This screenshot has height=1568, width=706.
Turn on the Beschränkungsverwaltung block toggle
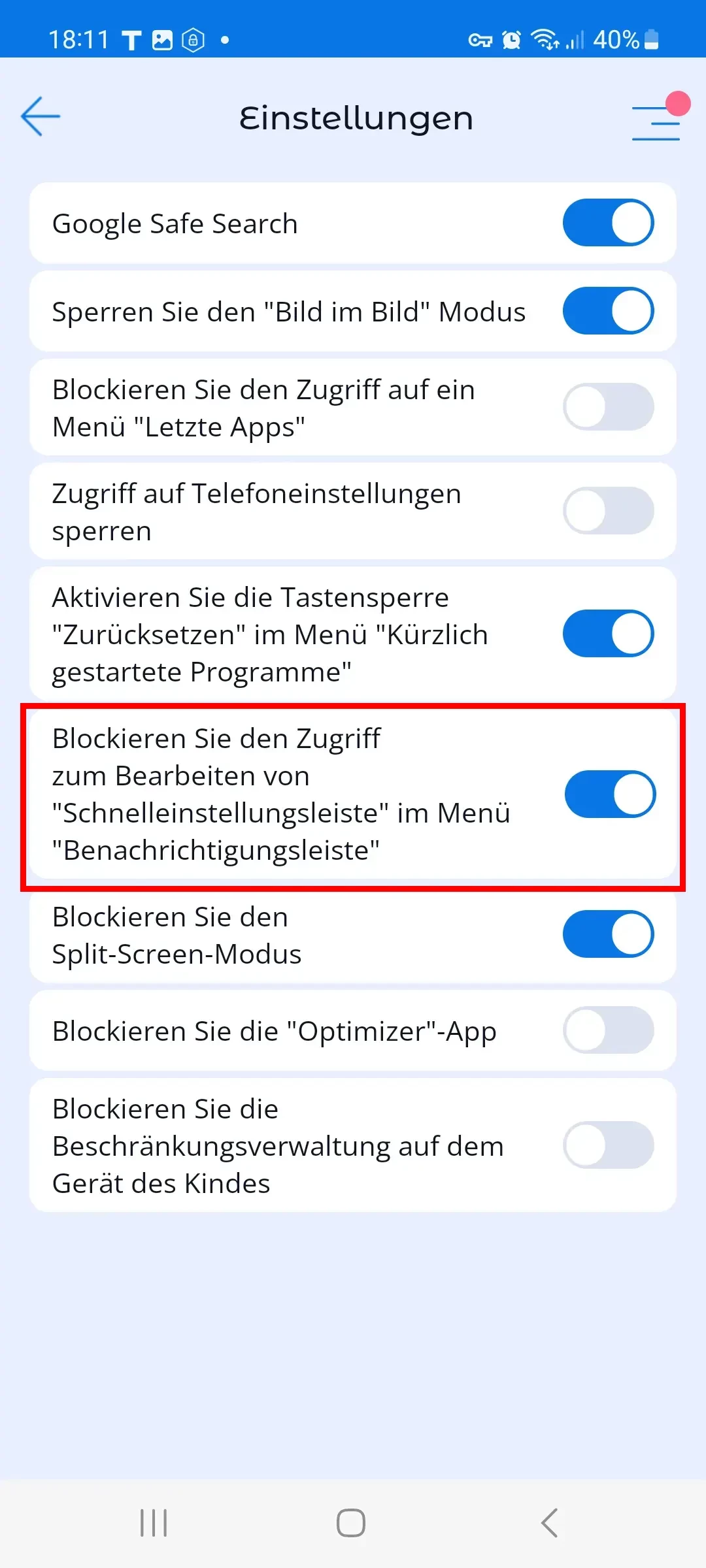coord(608,1145)
